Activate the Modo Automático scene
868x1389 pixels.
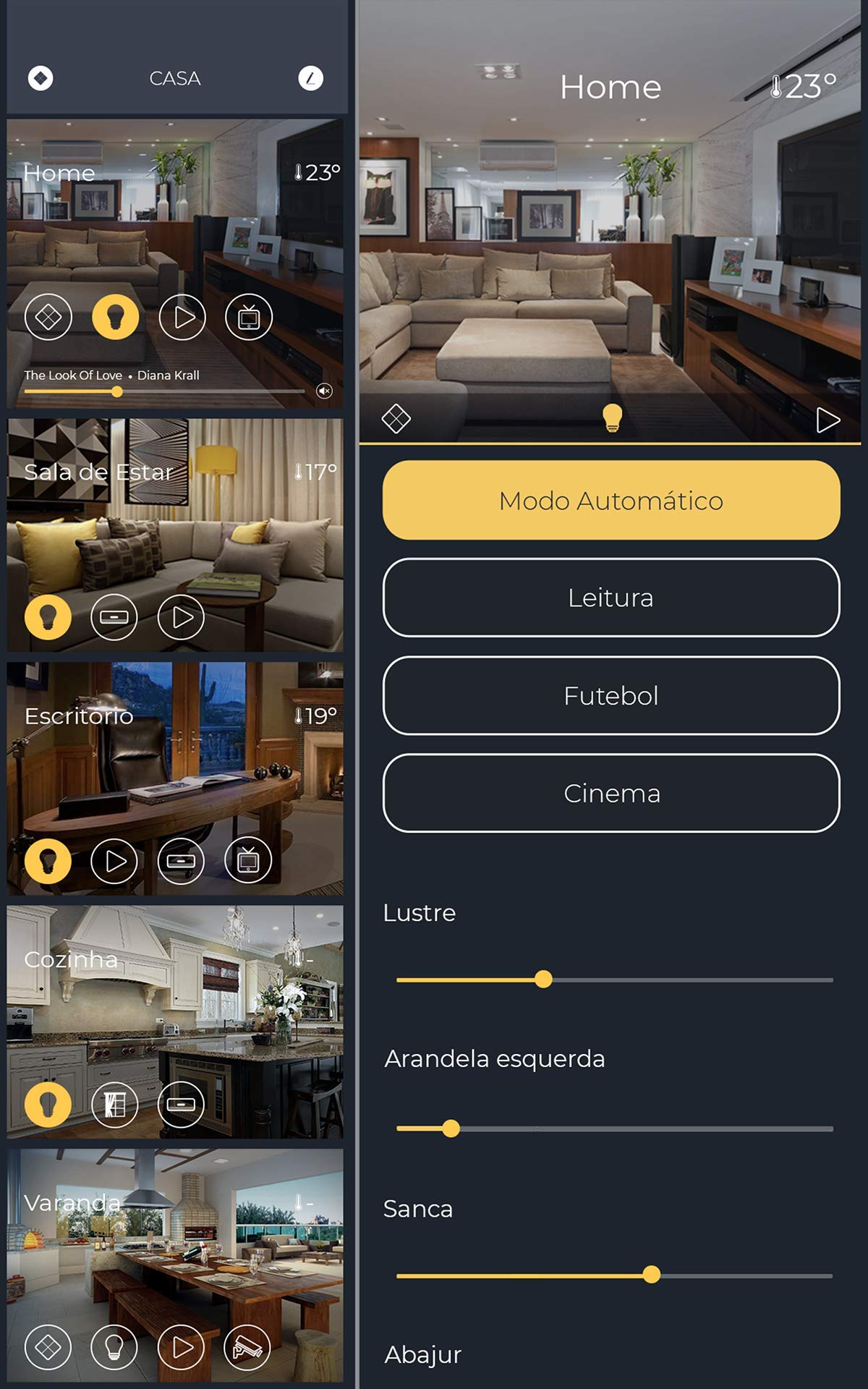coord(611,500)
